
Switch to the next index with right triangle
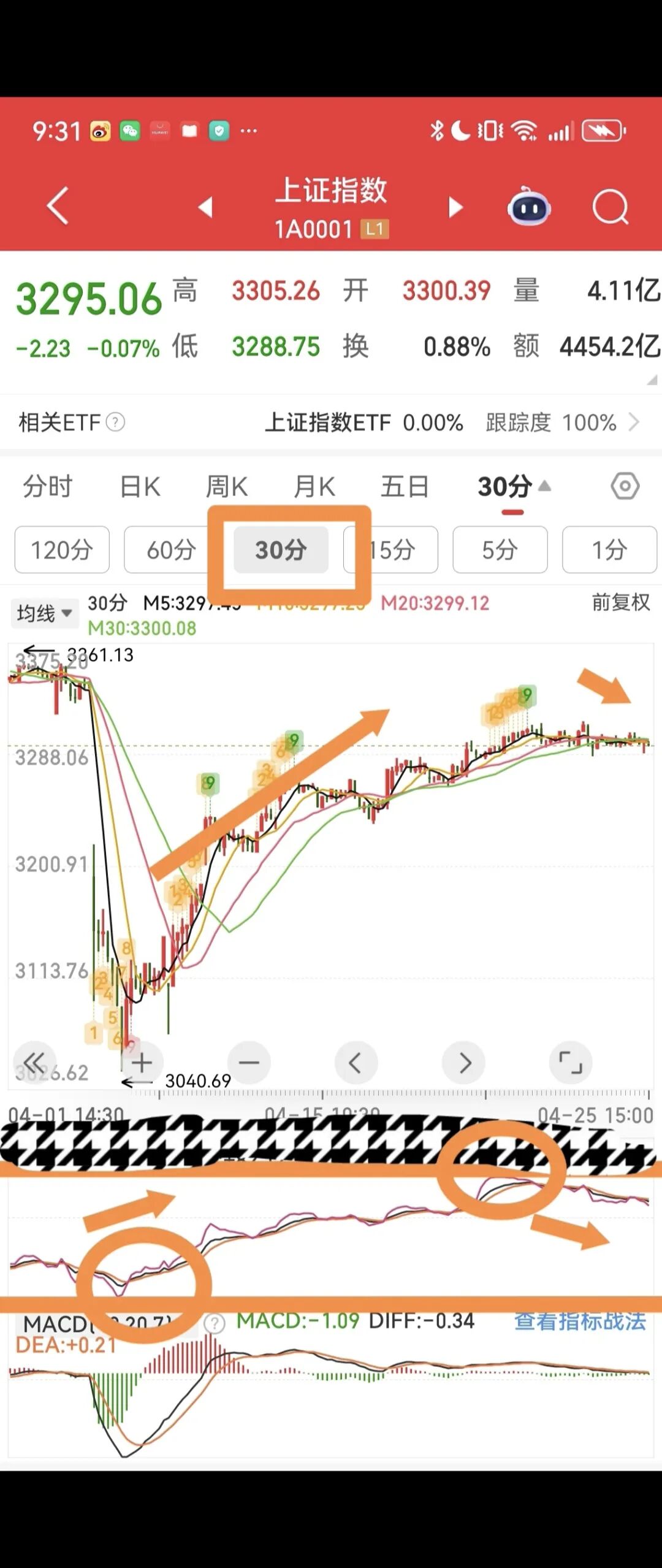click(x=455, y=207)
